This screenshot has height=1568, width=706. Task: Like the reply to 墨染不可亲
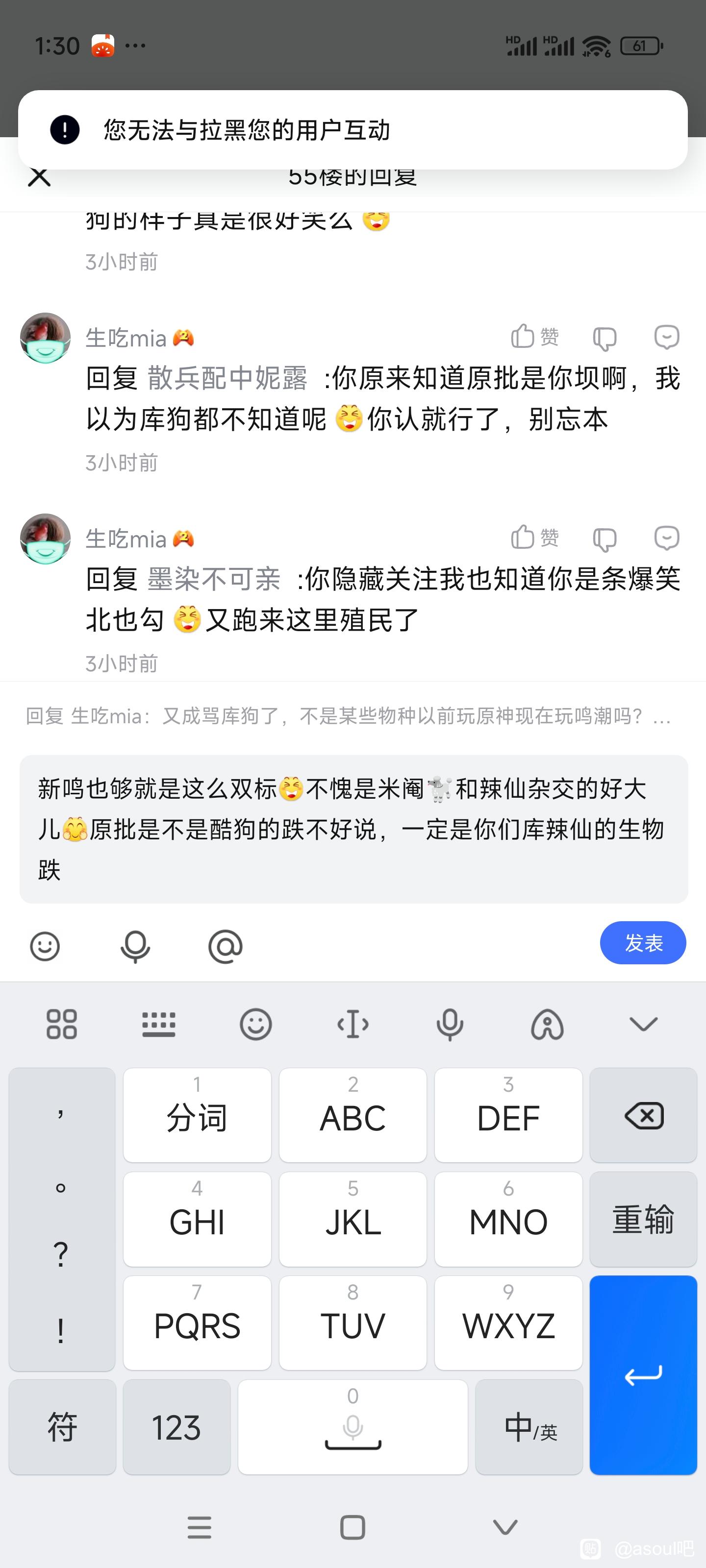534,538
